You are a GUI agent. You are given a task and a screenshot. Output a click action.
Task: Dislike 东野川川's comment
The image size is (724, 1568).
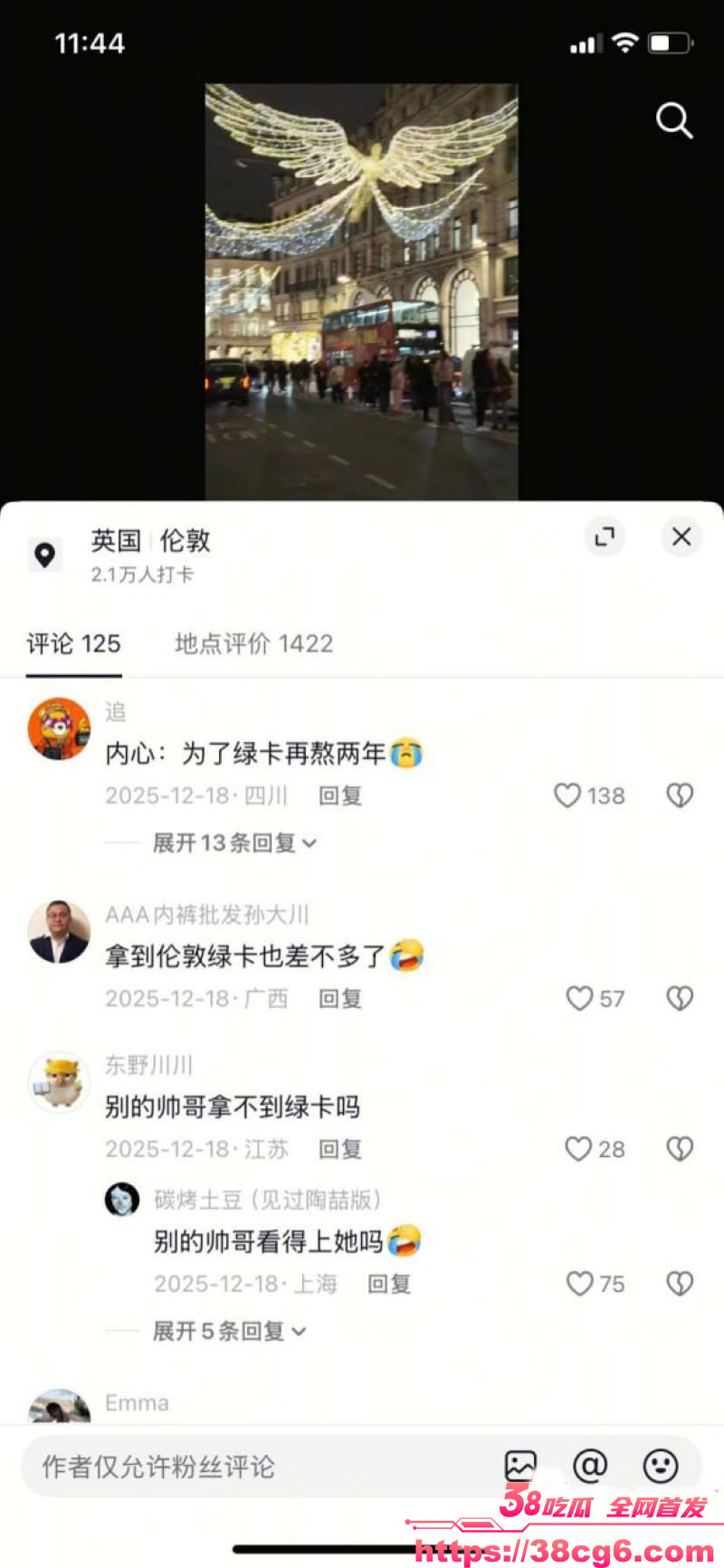(x=680, y=1148)
